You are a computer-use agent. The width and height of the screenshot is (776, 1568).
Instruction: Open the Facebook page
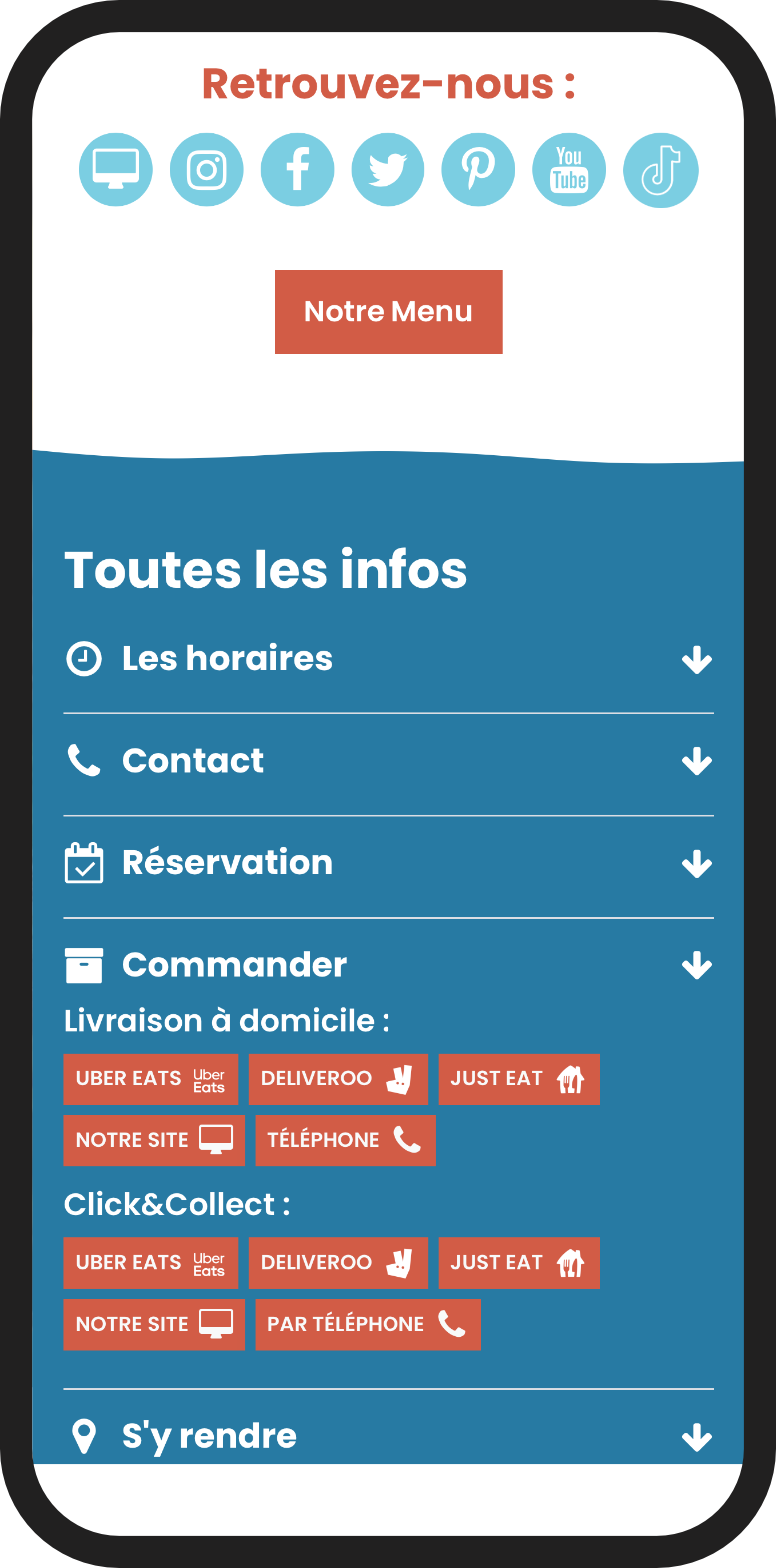point(298,170)
